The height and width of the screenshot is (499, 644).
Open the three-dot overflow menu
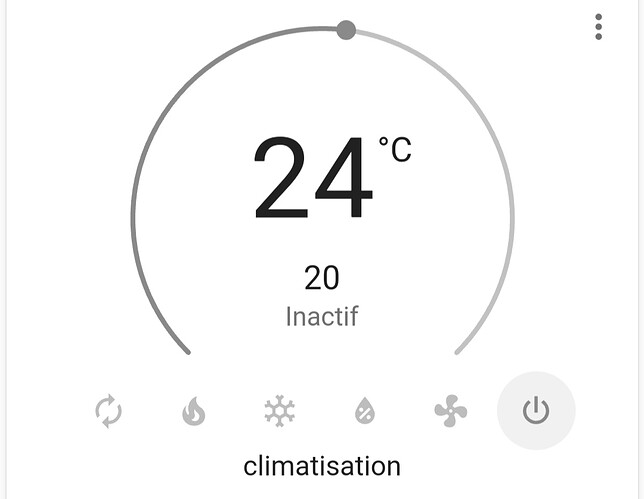click(x=598, y=27)
